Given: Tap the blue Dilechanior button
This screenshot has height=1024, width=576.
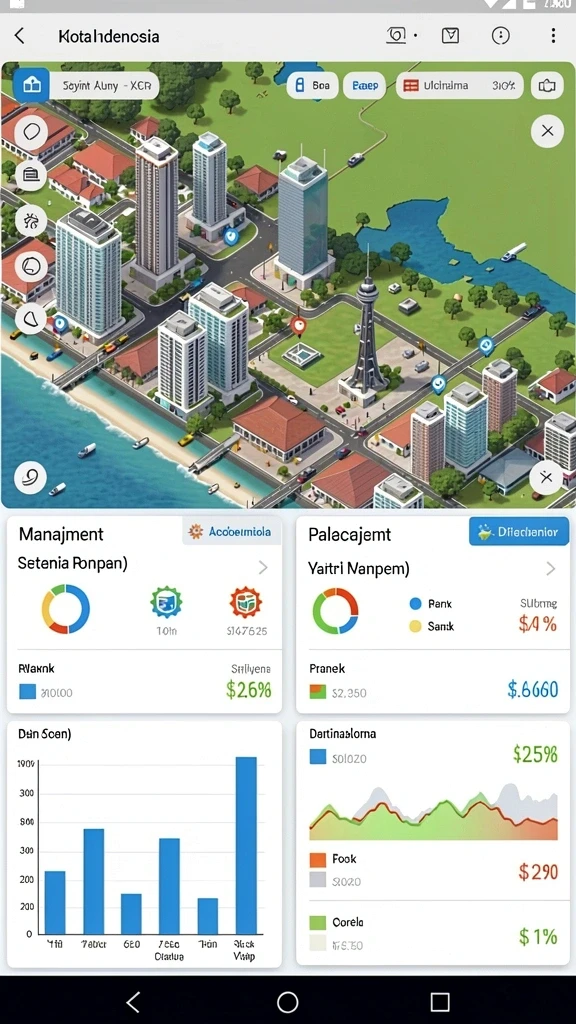Looking at the screenshot, I should click(519, 532).
